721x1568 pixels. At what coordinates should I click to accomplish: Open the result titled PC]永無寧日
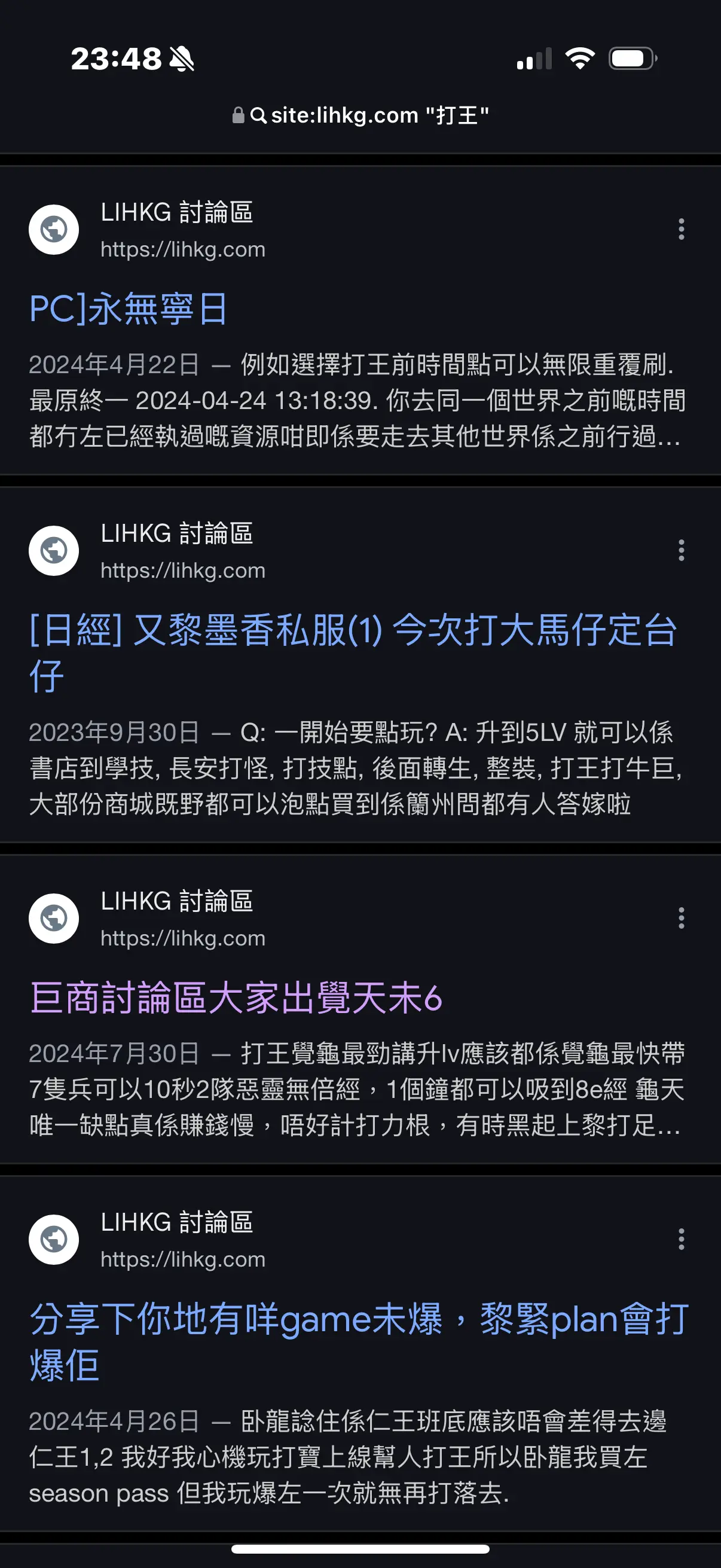pyautogui.click(x=129, y=309)
